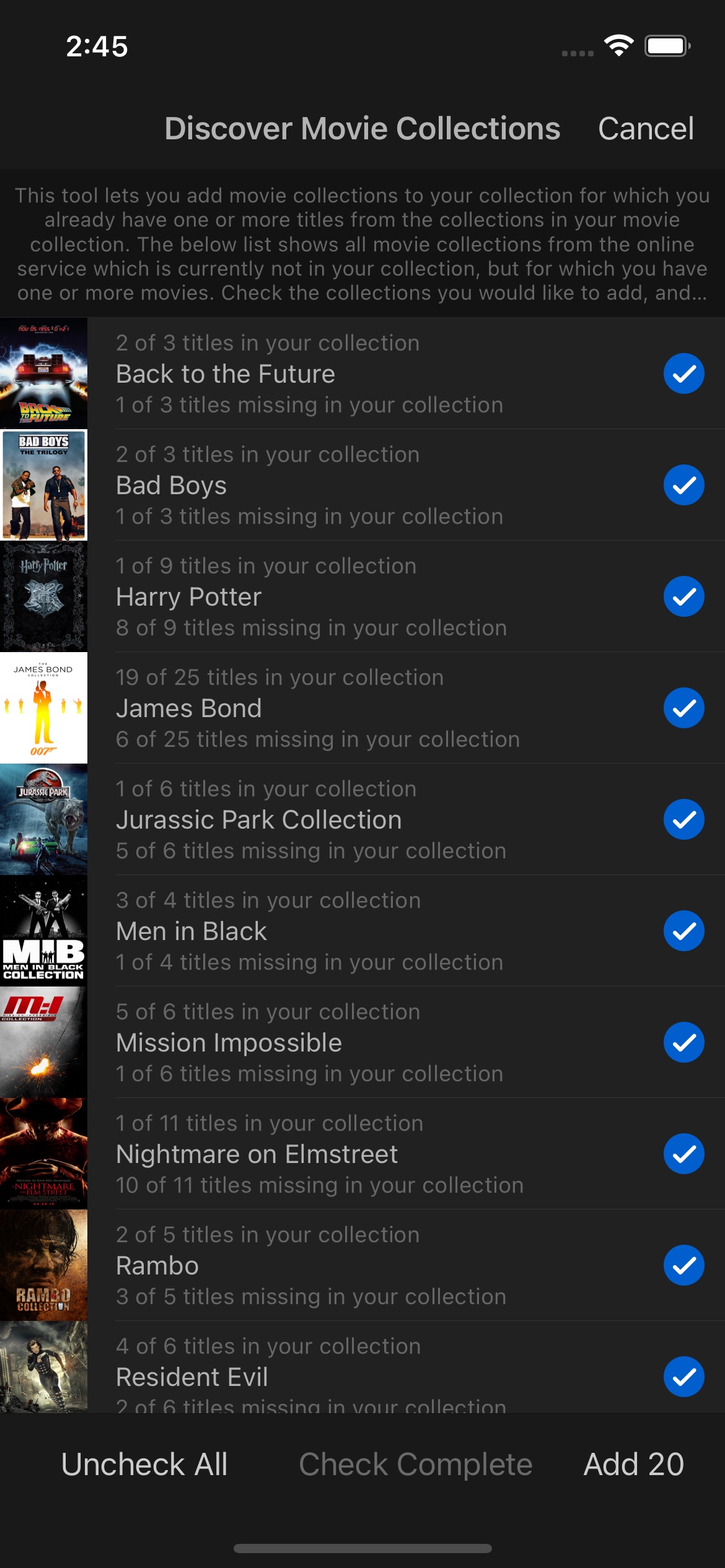Deselect the Jurassic Park Collection checkmark
This screenshot has width=725, height=1568.
click(683, 819)
